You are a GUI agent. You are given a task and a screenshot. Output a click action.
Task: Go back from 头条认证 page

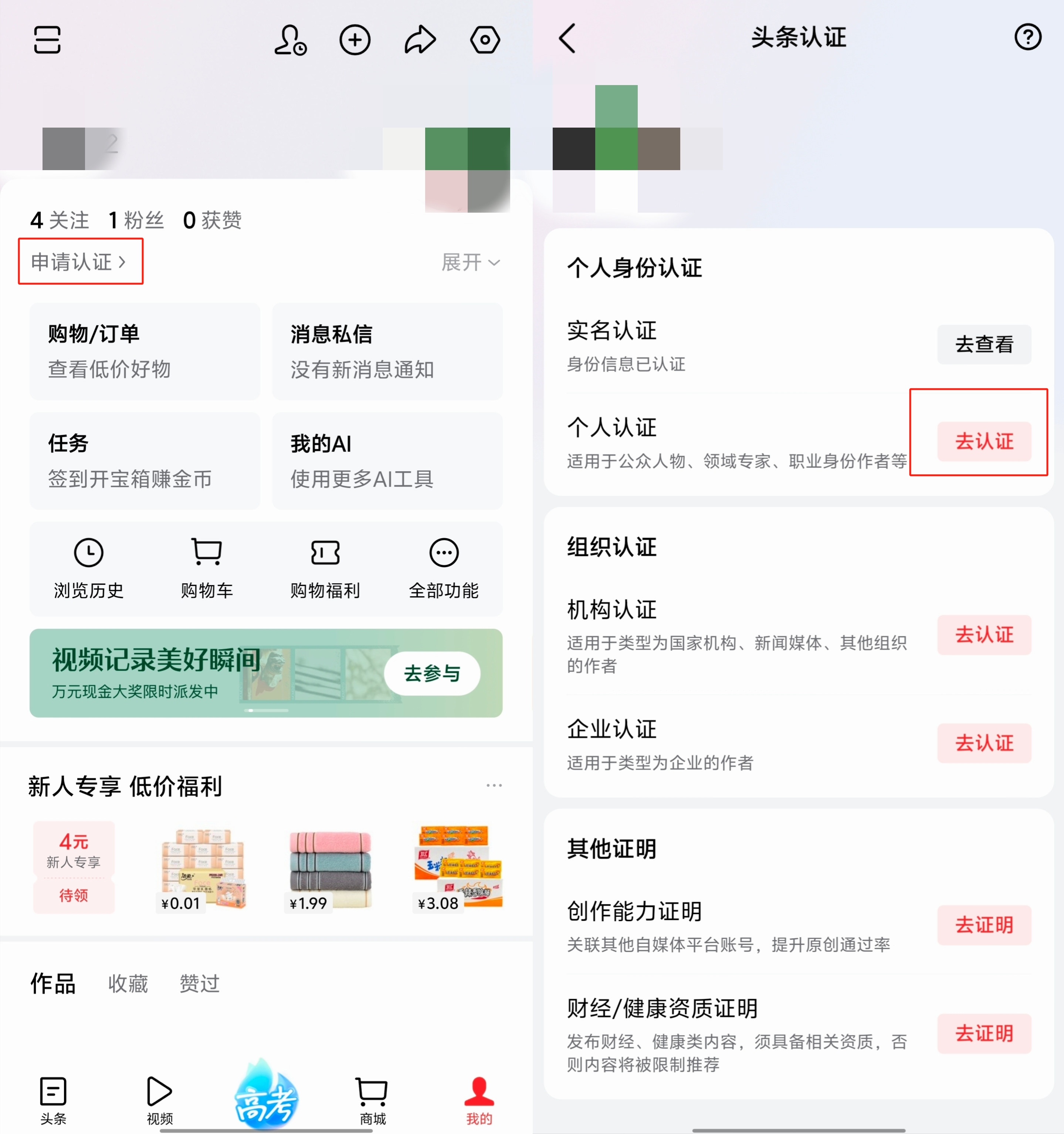pyautogui.click(x=567, y=38)
